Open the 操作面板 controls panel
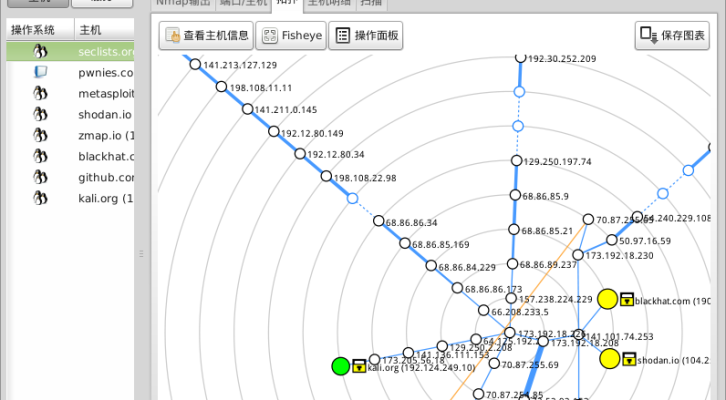The height and width of the screenshot is (400, 726). pyautogui.click(x=366, y=36)
